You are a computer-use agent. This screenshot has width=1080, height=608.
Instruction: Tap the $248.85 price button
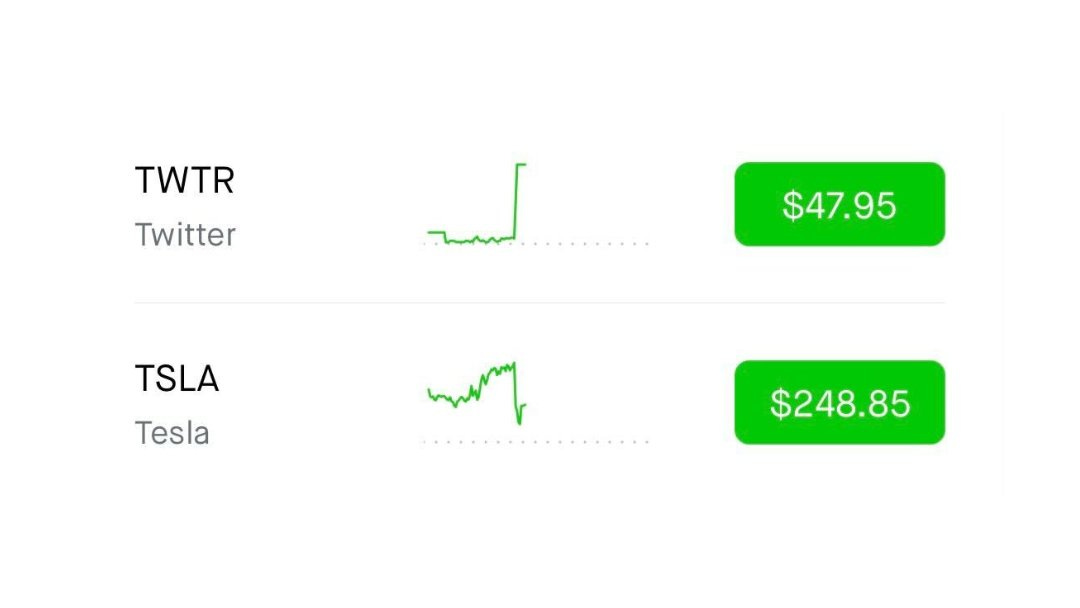pyautogui.click(x=839, y=403)
